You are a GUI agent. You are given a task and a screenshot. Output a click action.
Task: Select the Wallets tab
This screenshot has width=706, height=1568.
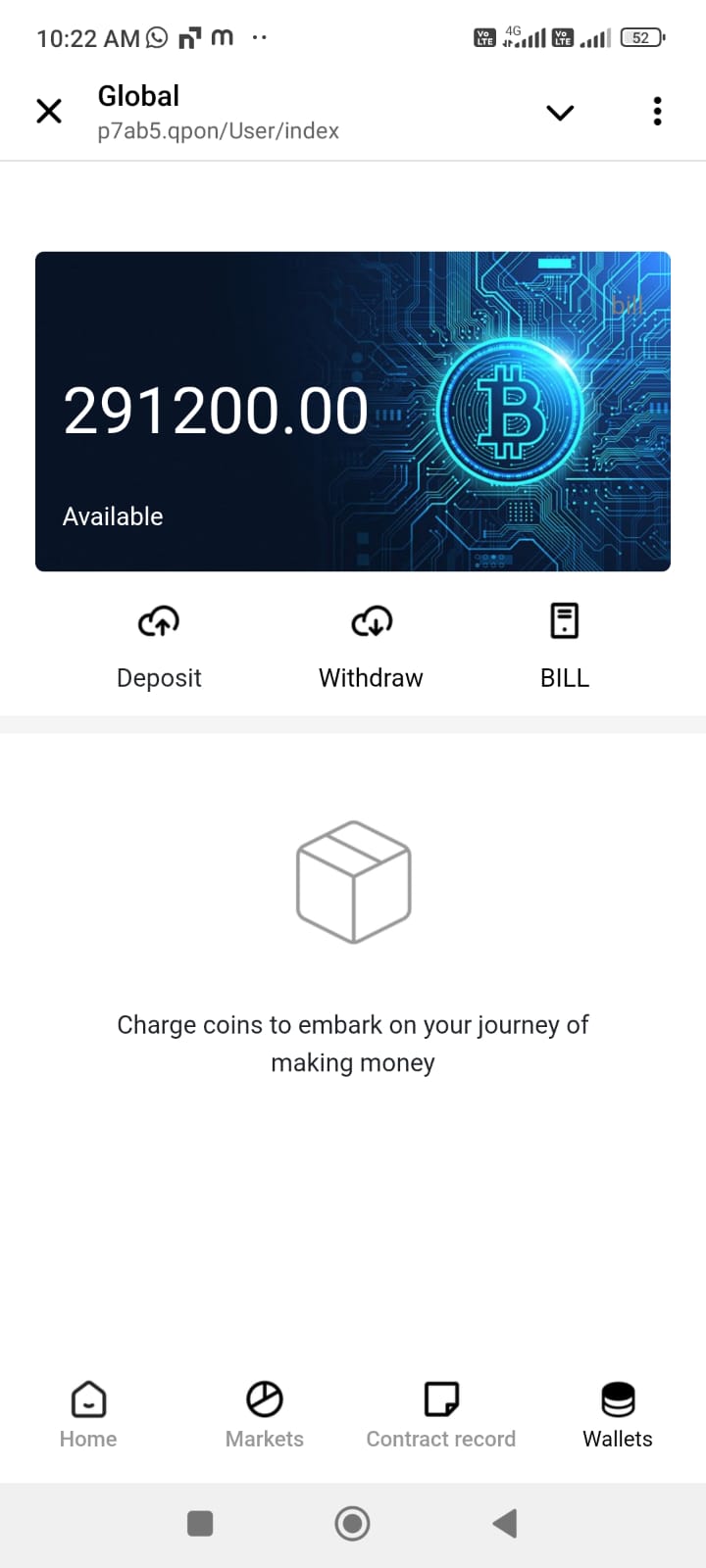(618, 1414)
